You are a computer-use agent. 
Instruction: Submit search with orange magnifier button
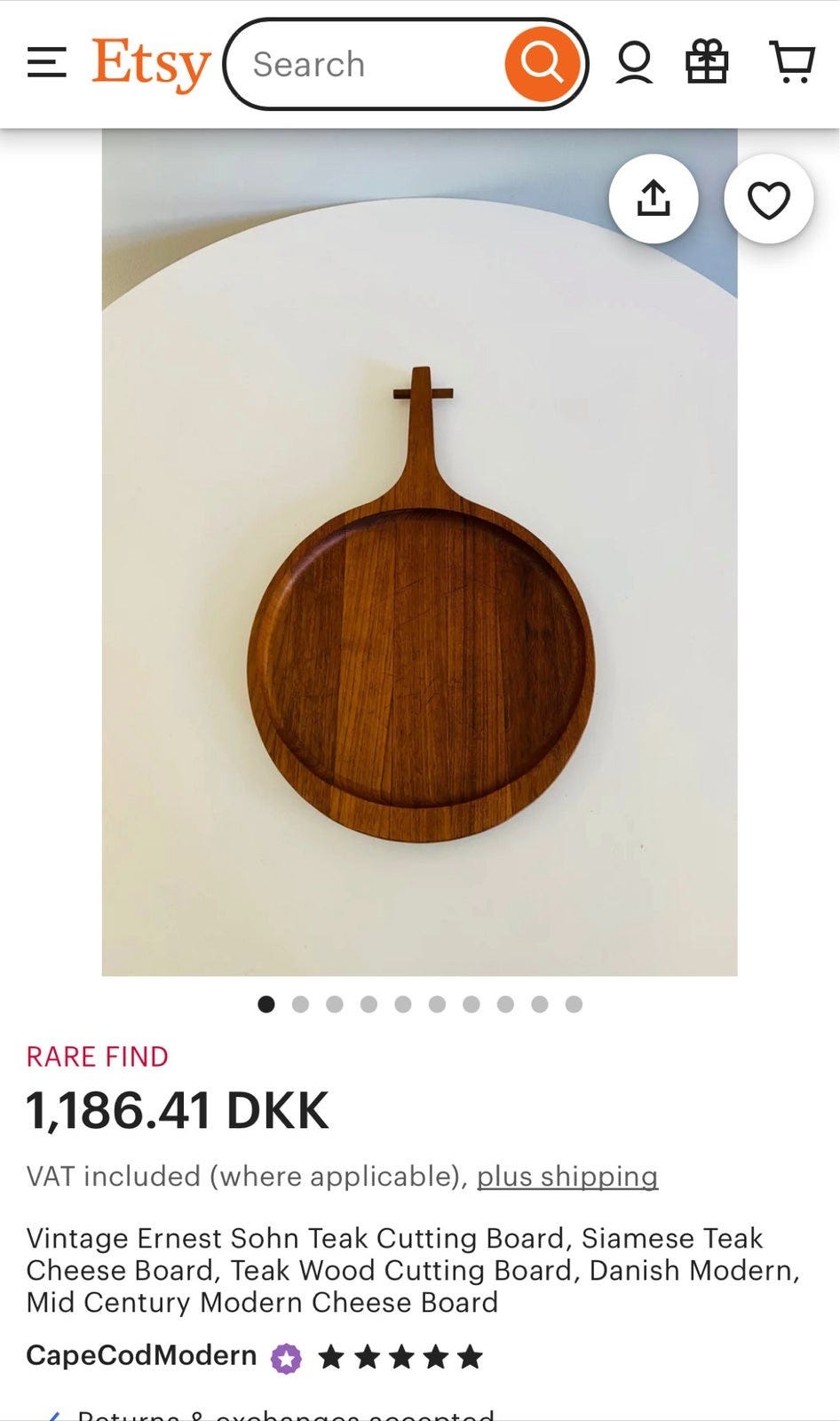point(542,64)
